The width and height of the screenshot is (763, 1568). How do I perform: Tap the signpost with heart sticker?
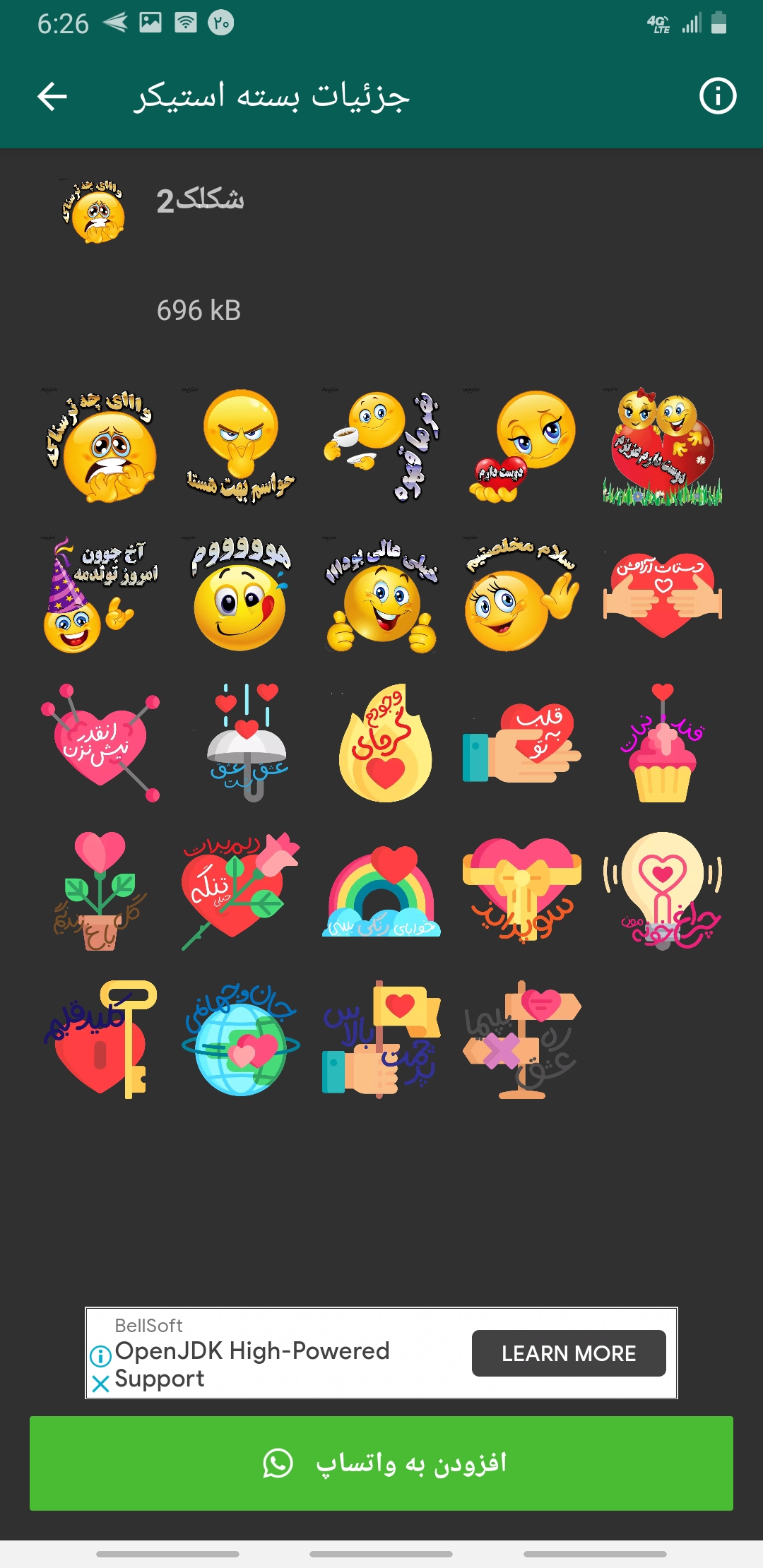(x=521, y=1039)
